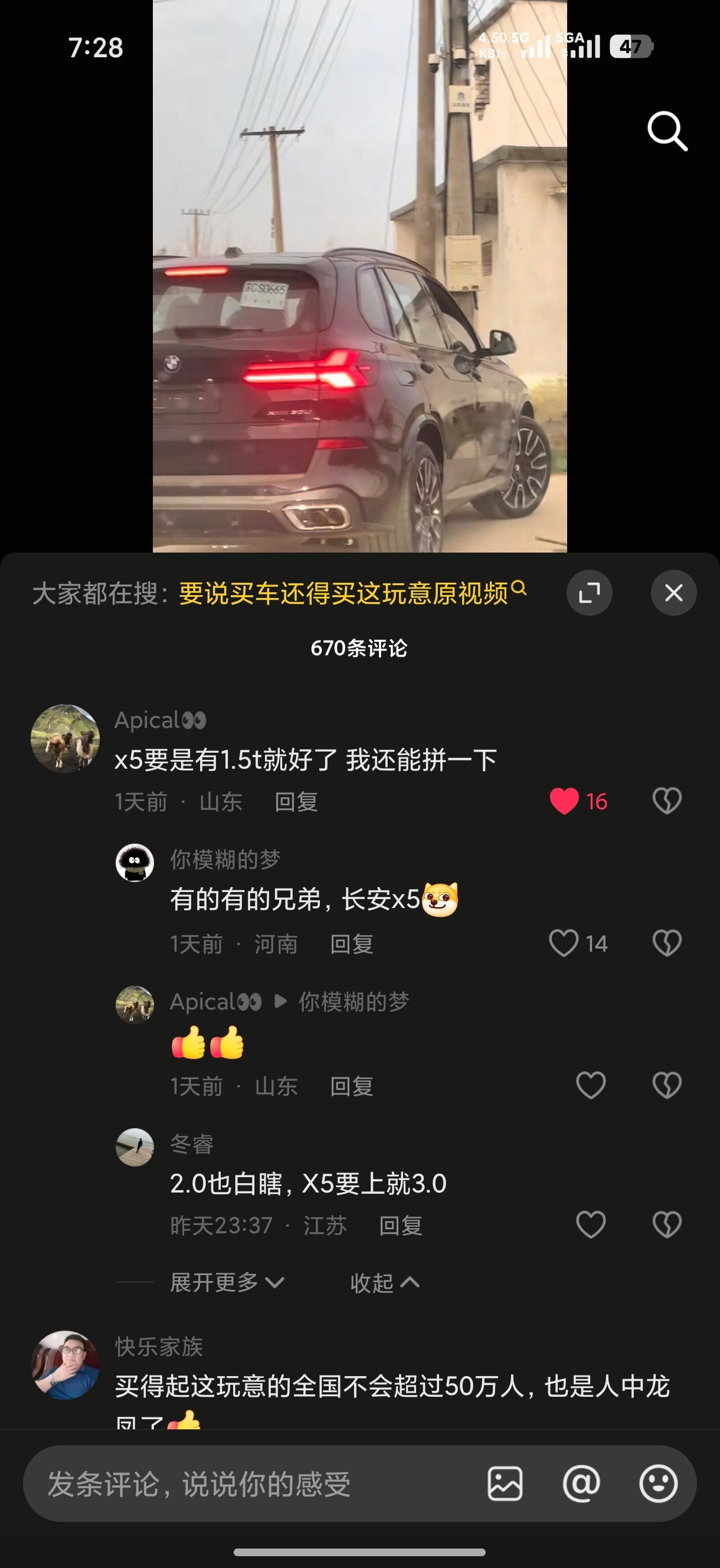720x1568 pixels.
Task: Expand the comment panel to fullscreen
Action: tap(589, 592)
